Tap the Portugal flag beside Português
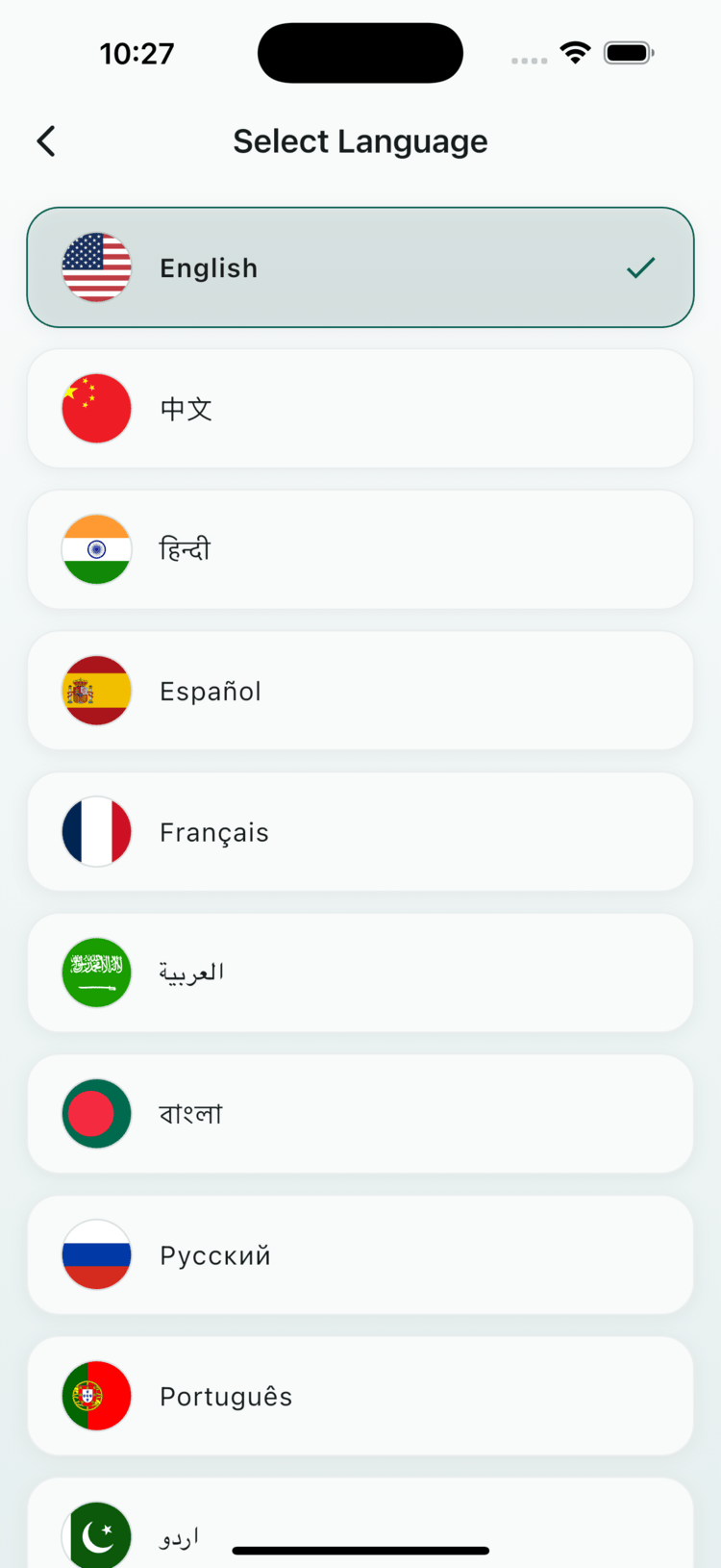Screen dimensions: 721x1568 96,1395
